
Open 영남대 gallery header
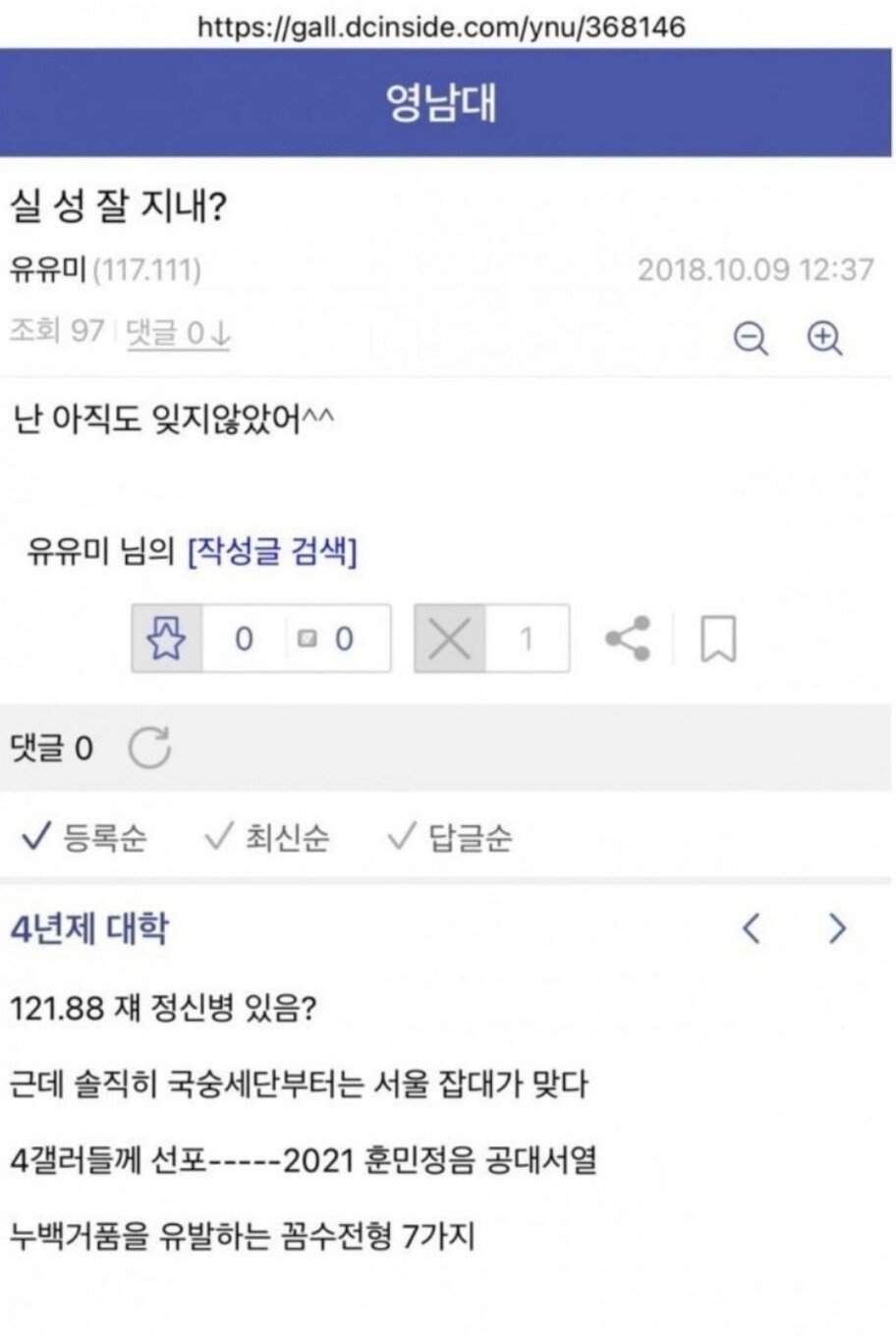441,102
